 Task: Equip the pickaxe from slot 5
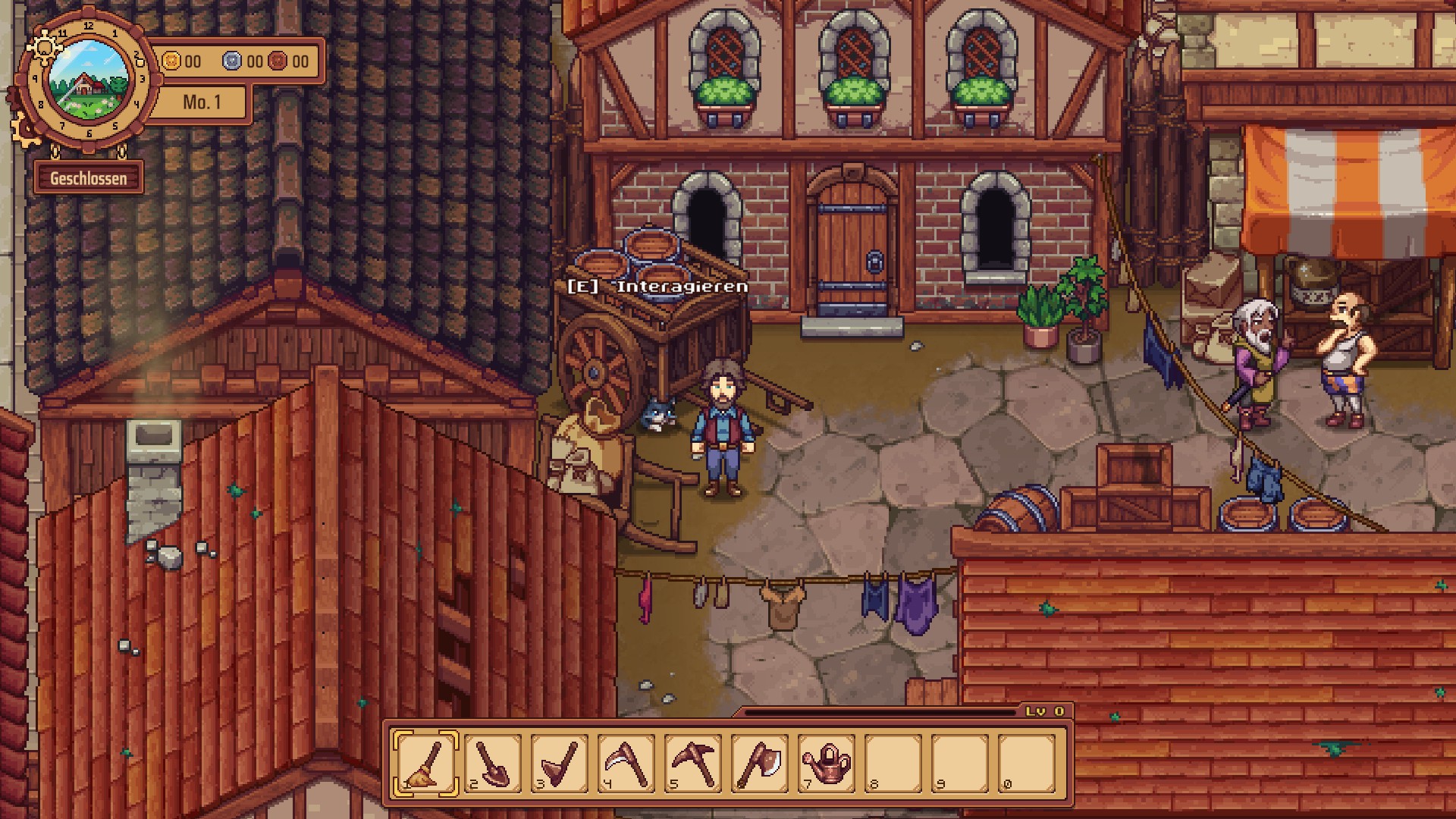(x=693, y=763)
